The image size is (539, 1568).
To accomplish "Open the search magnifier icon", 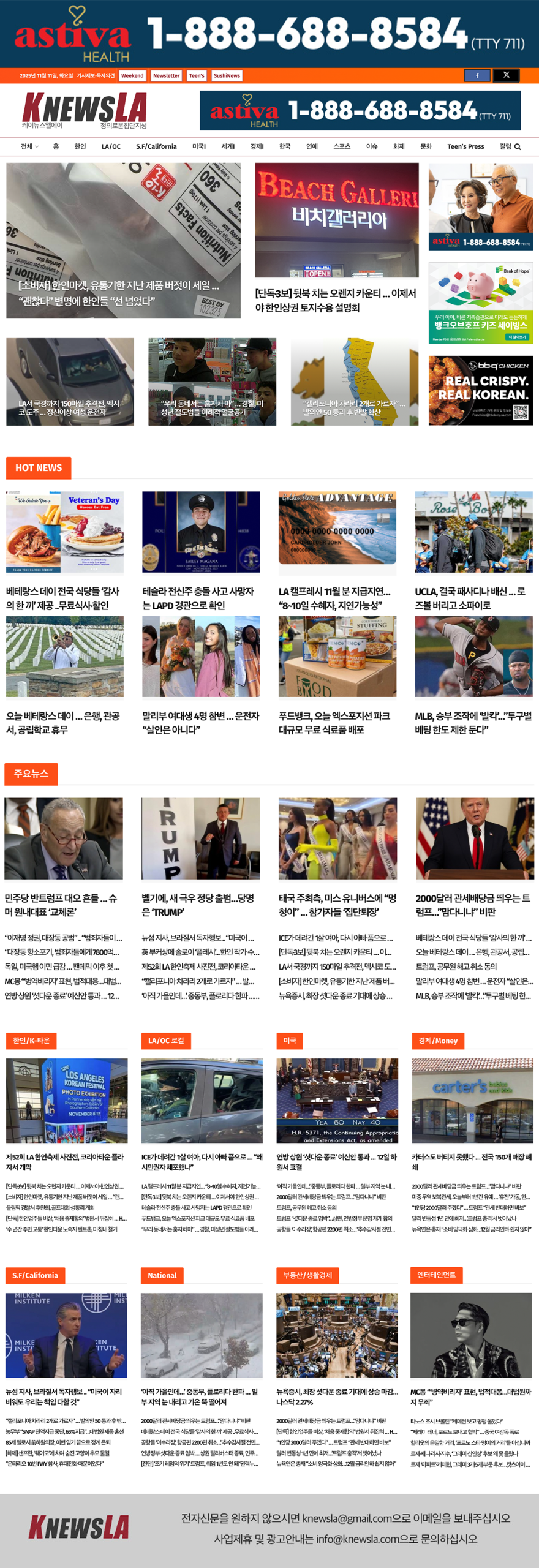I will (x=518, y=147).
